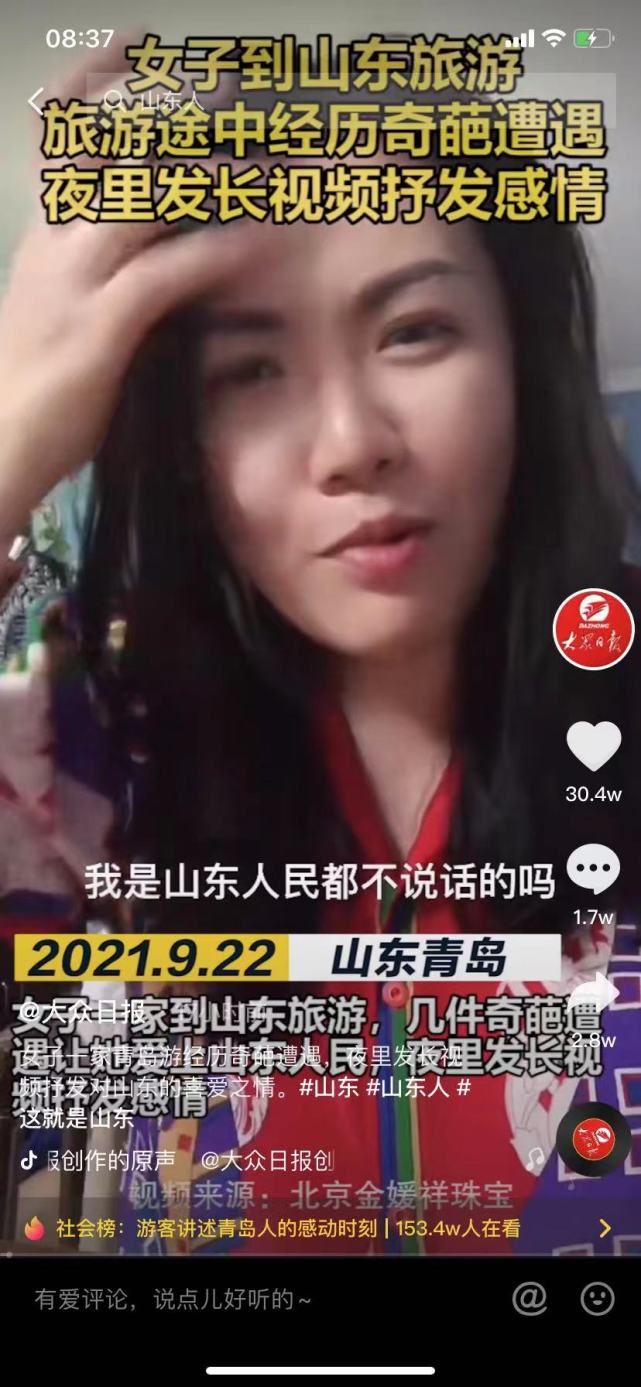Image resolution: width=641 pixels, height=1387 pixels.
Task: Open the #山东 hashtag
Action: pos(329,1089)
